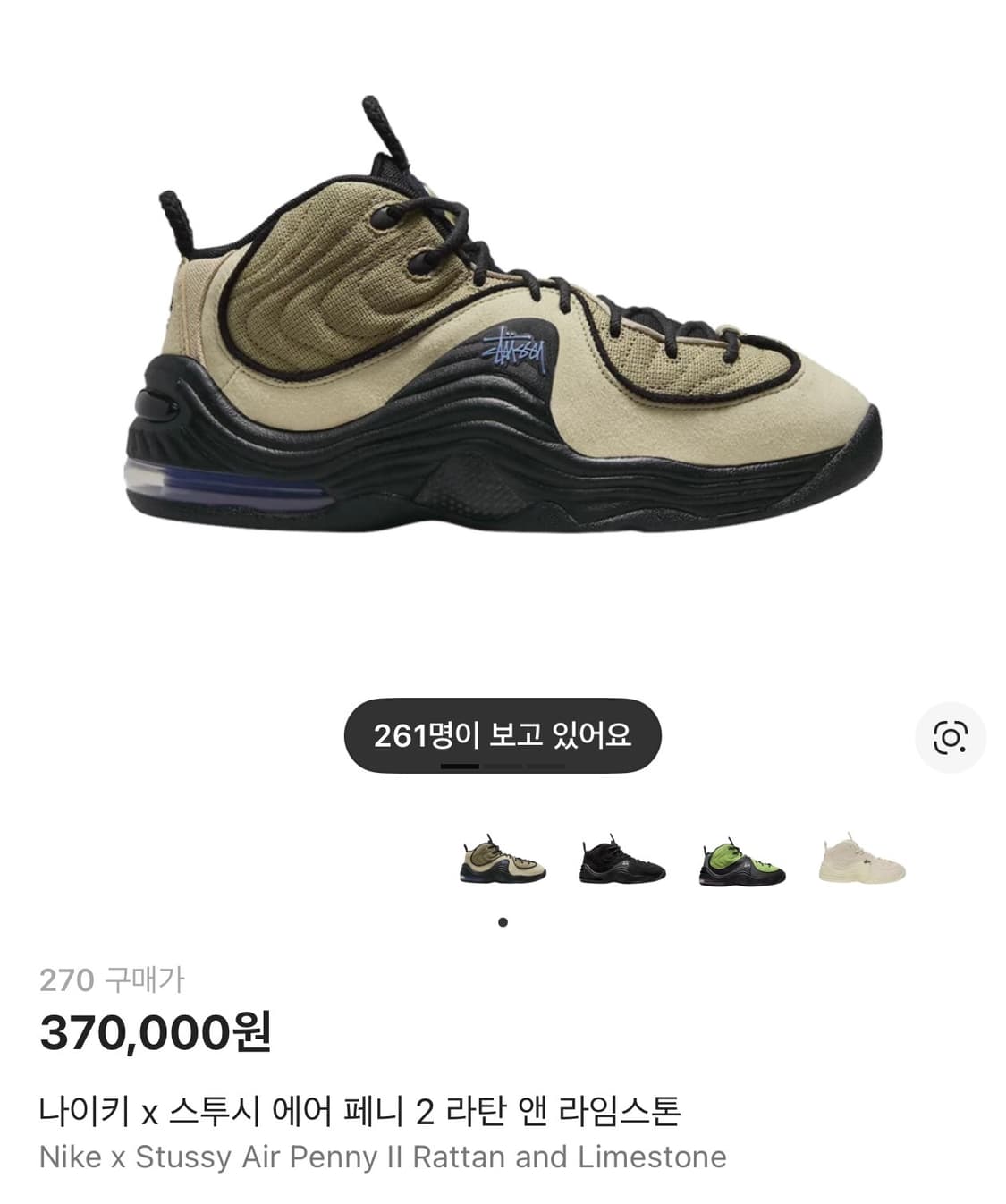Tap the carousel pagination dot
The width and height of the screenshot is (1006, 1204).
point(503,920)
